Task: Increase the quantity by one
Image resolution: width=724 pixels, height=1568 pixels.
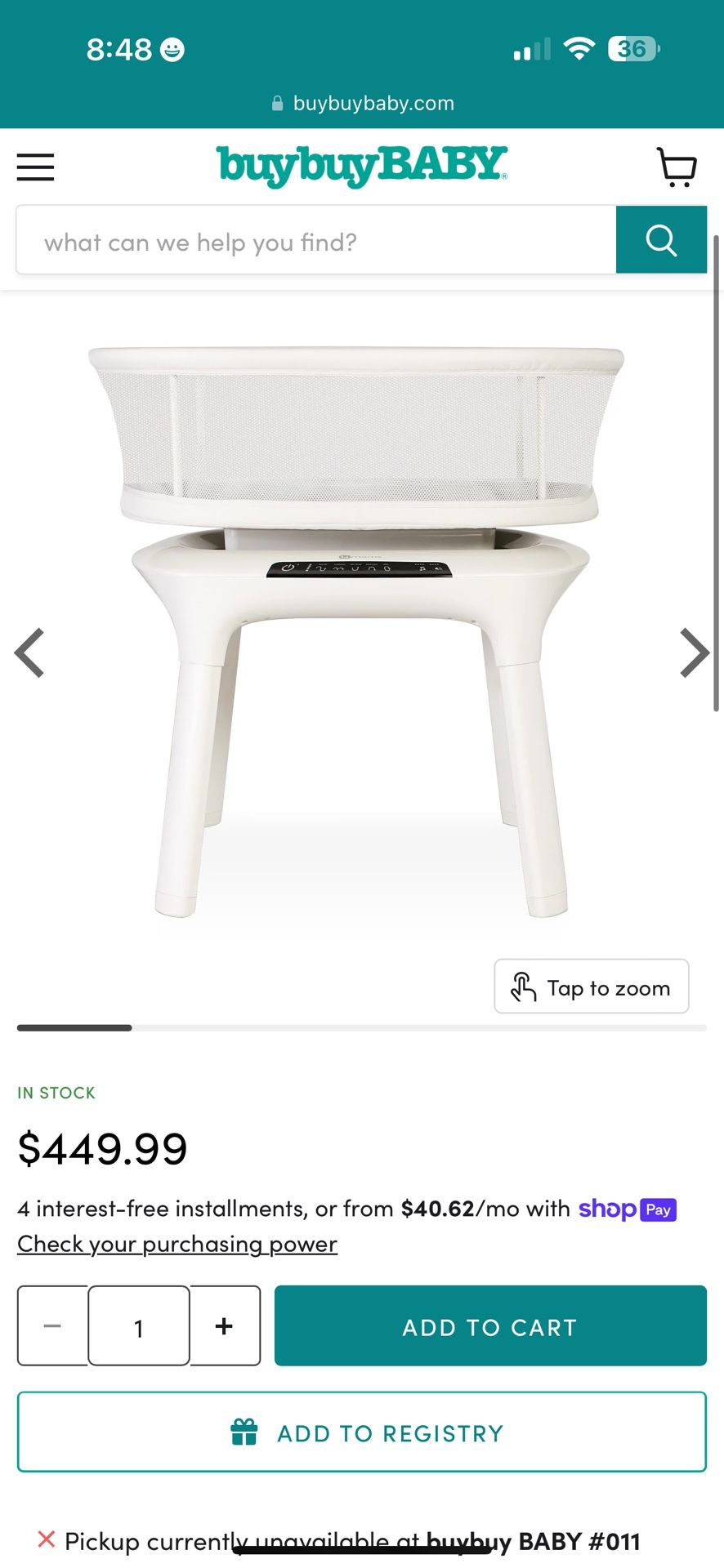Action: coord(225,1326)
